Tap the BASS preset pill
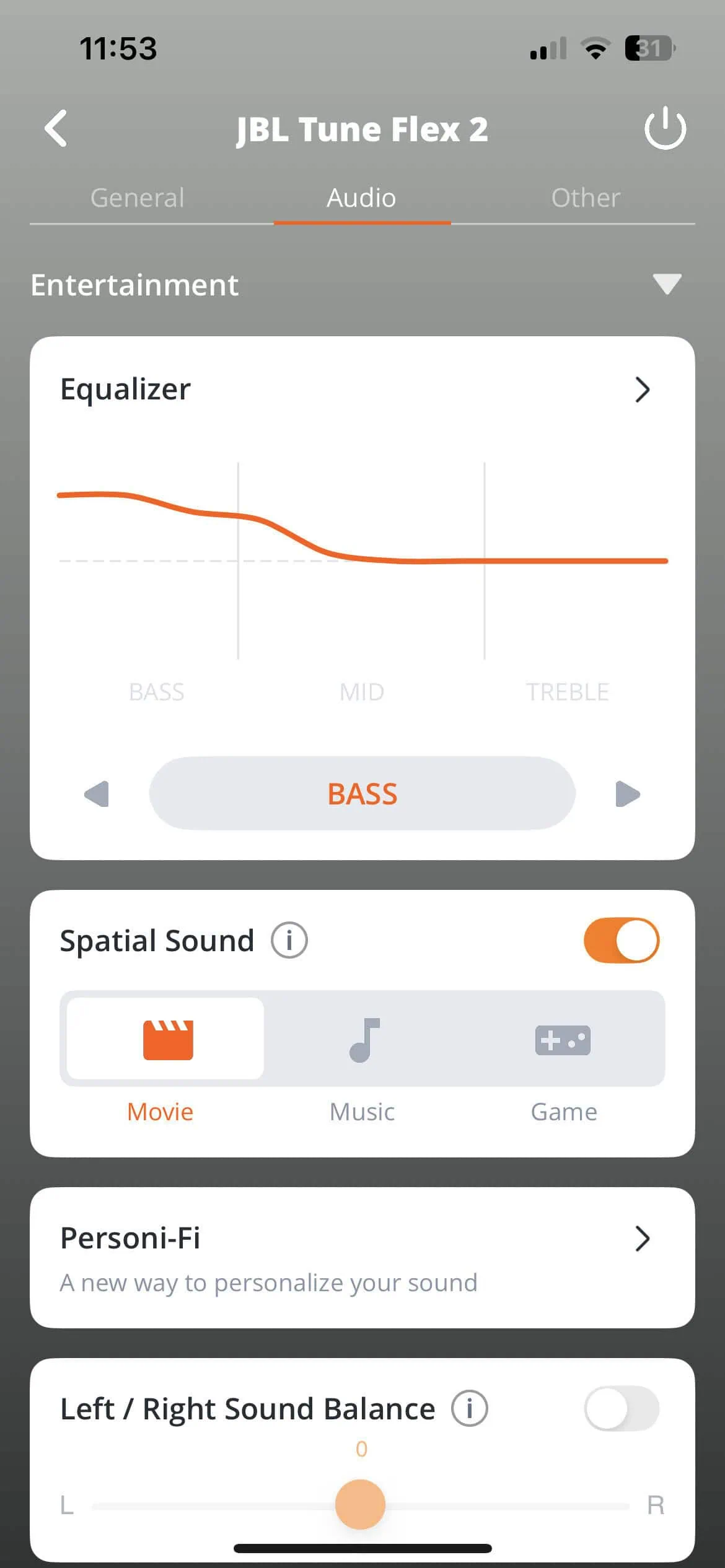 (362, 793)
